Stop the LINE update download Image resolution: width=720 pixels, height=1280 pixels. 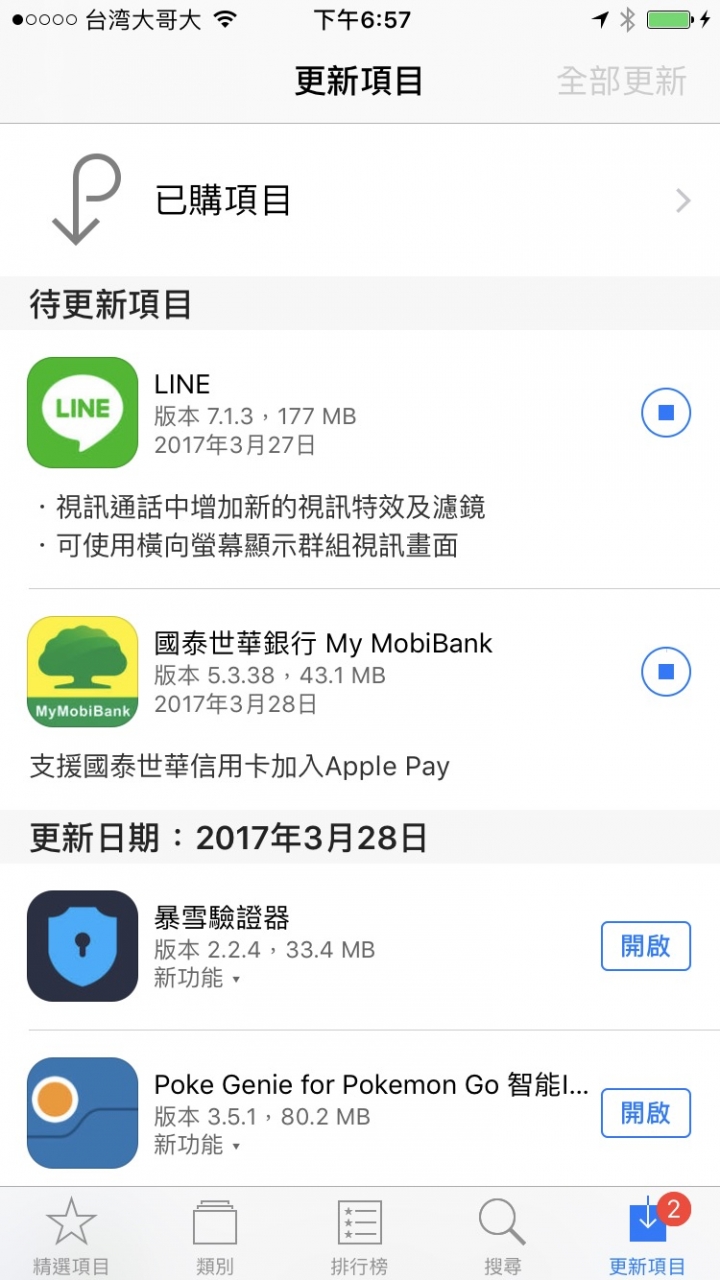point(666,412)
